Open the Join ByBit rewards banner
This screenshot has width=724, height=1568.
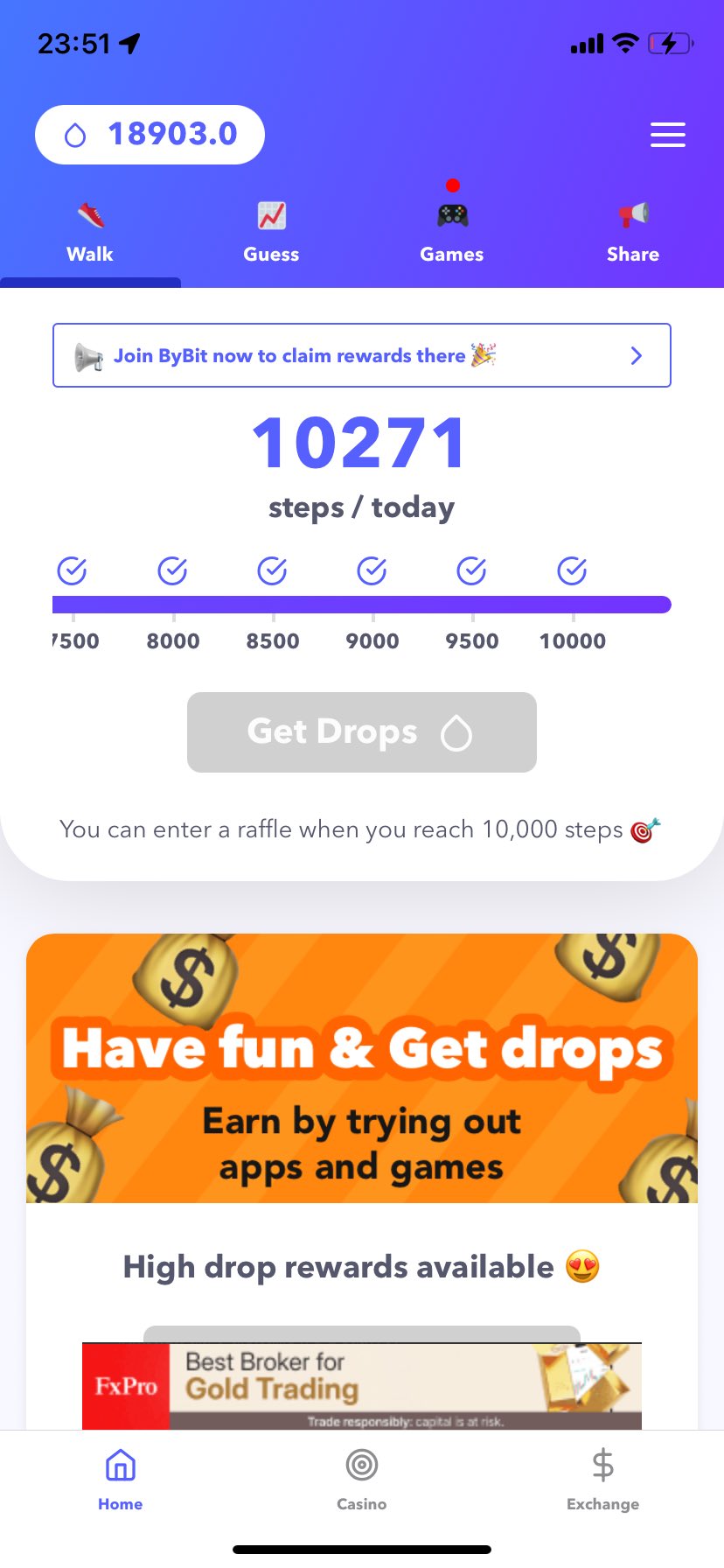362,355
